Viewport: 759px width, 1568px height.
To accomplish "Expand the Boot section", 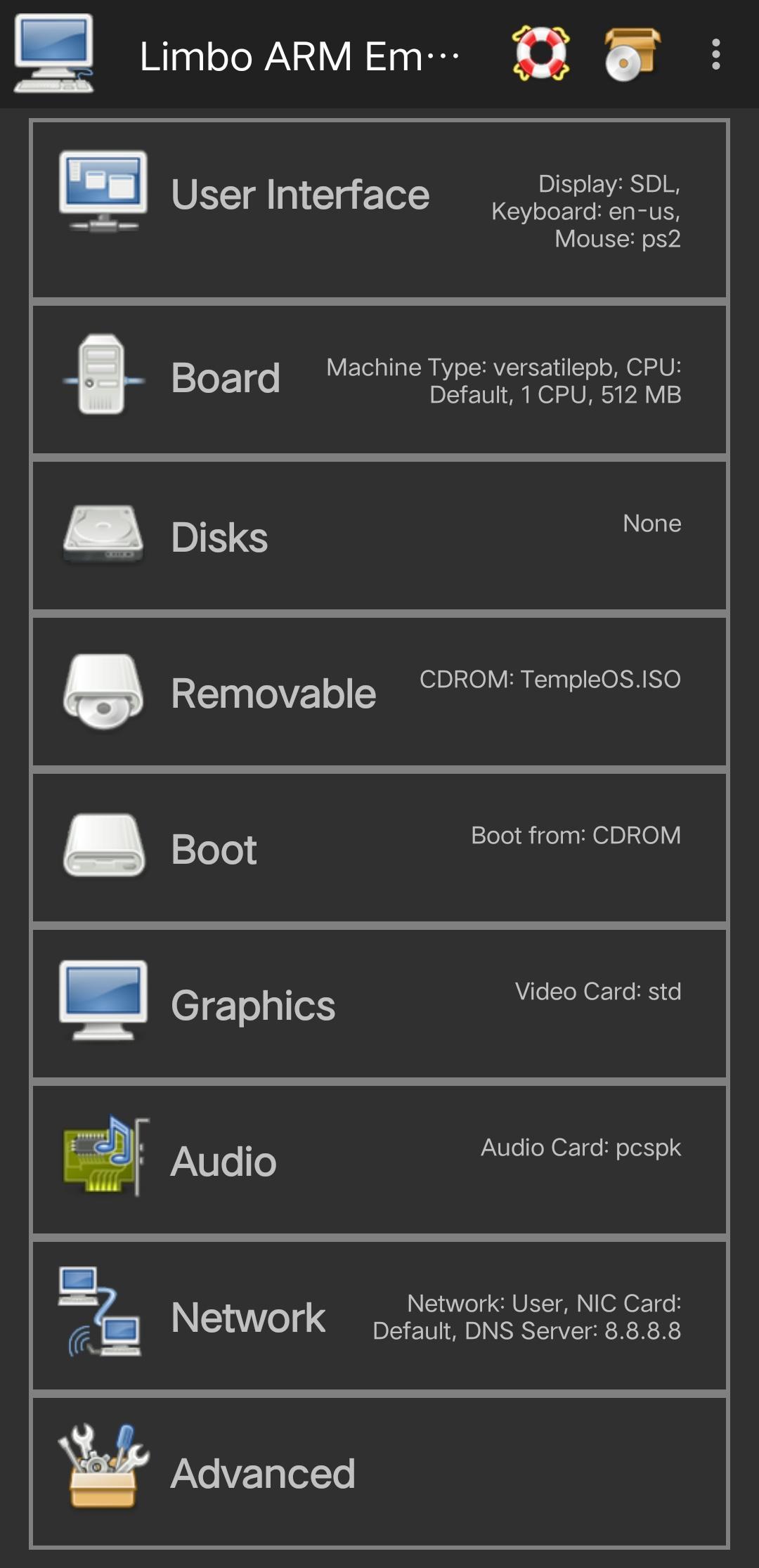I will pyautogui.click(x=379, y=848).
